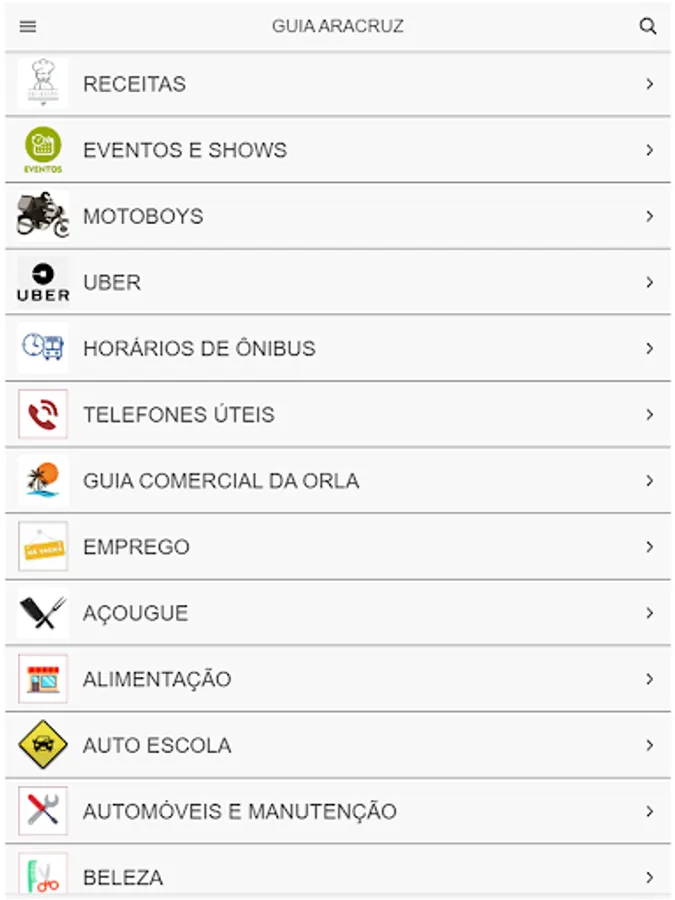The image size is (675, 900).
Task: Tap the search magnifier icon
Action: [648, 27]
